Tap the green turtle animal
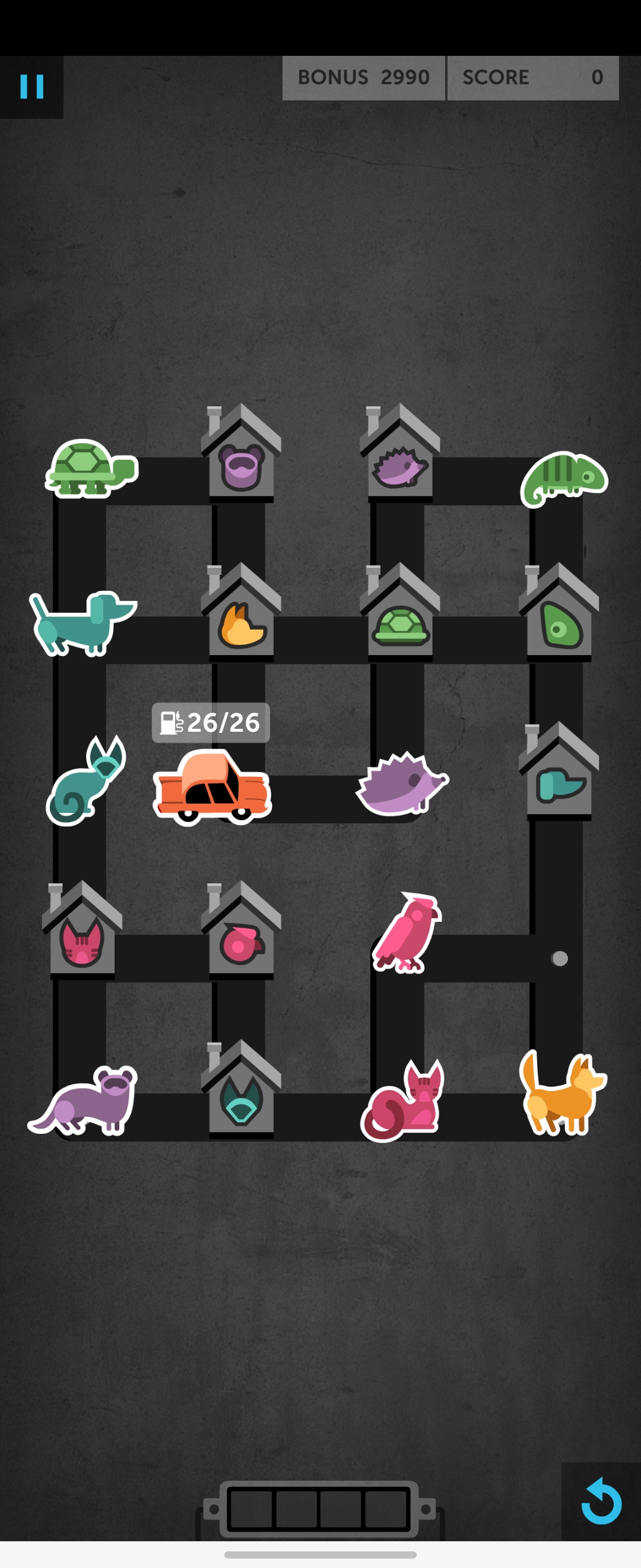641x1568 pixels. (x=91, y=468)
